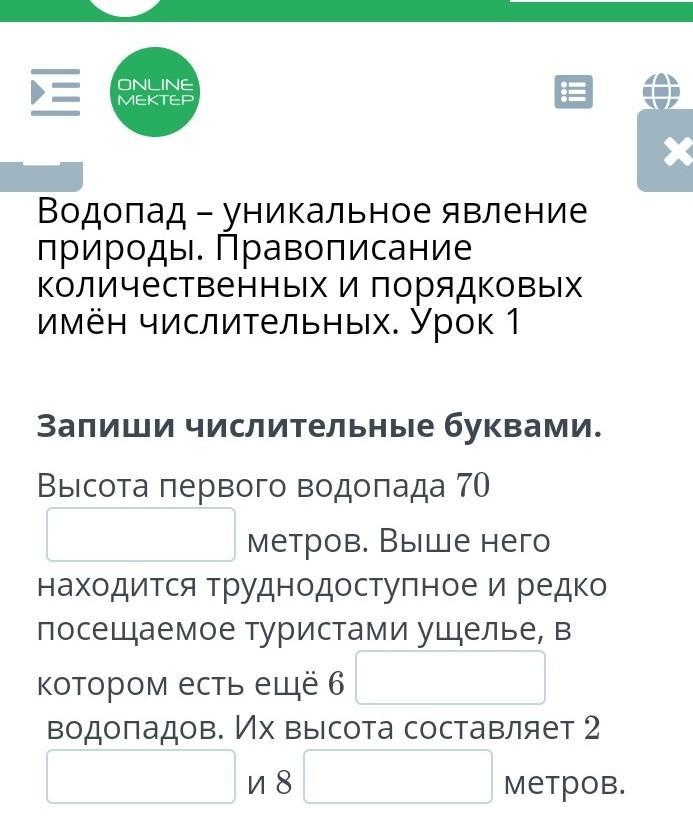Screen dimensions: 693x832
Task: Focus the input field after number 2
Action: [141, 776]
